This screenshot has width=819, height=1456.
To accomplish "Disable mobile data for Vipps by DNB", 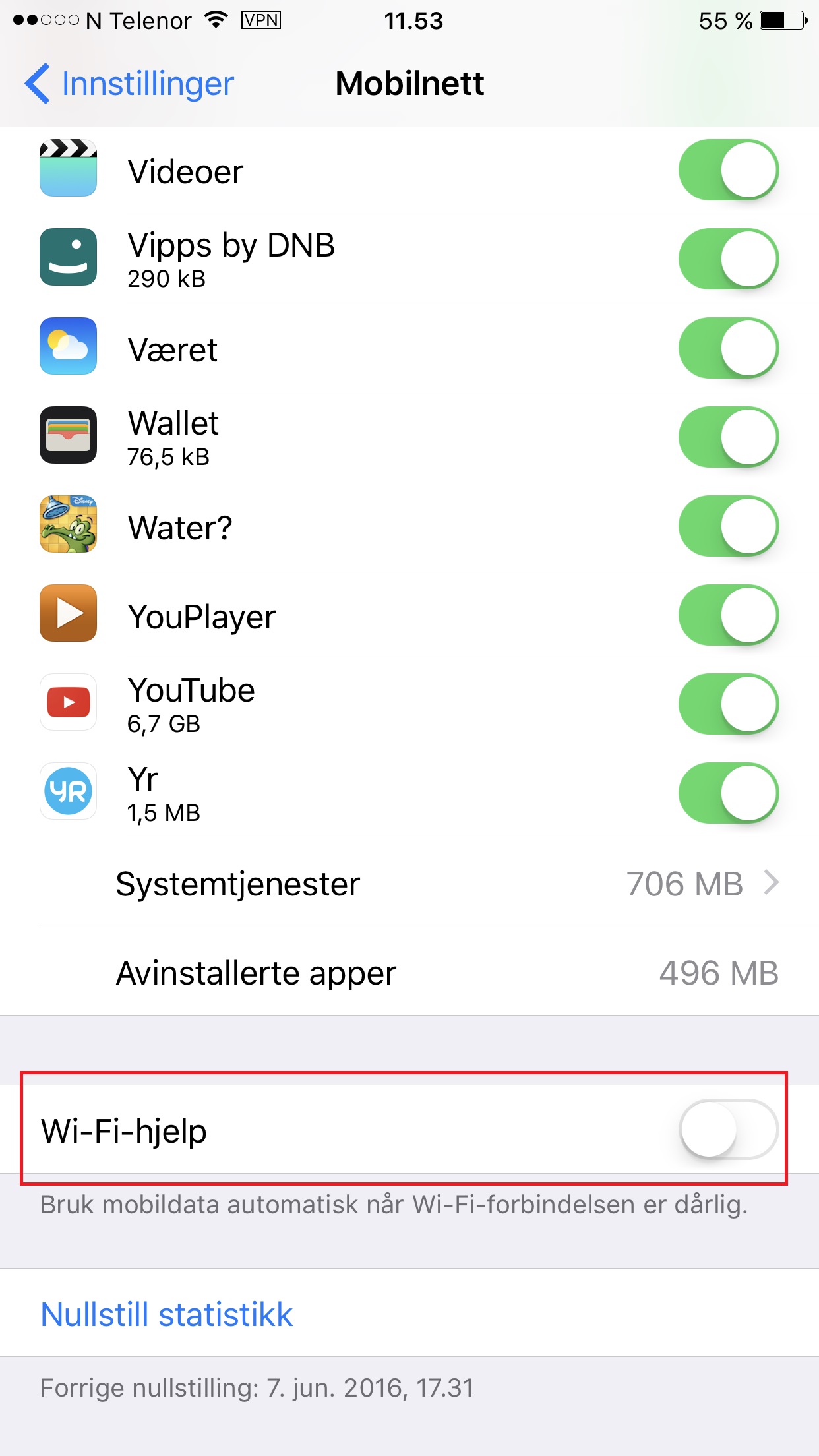I will coord(729,259).
